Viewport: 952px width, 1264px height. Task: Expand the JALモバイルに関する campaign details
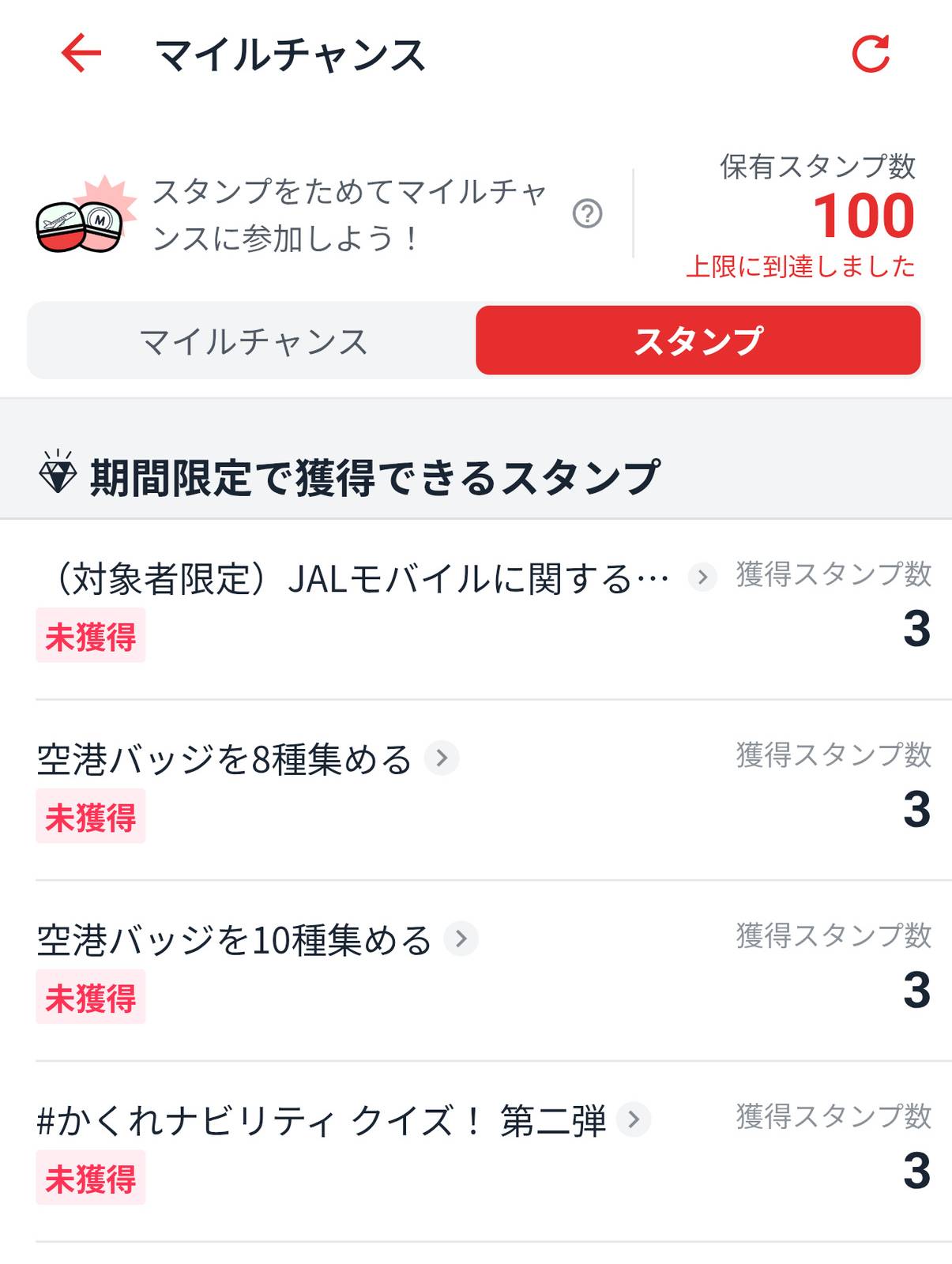[698, 580]
